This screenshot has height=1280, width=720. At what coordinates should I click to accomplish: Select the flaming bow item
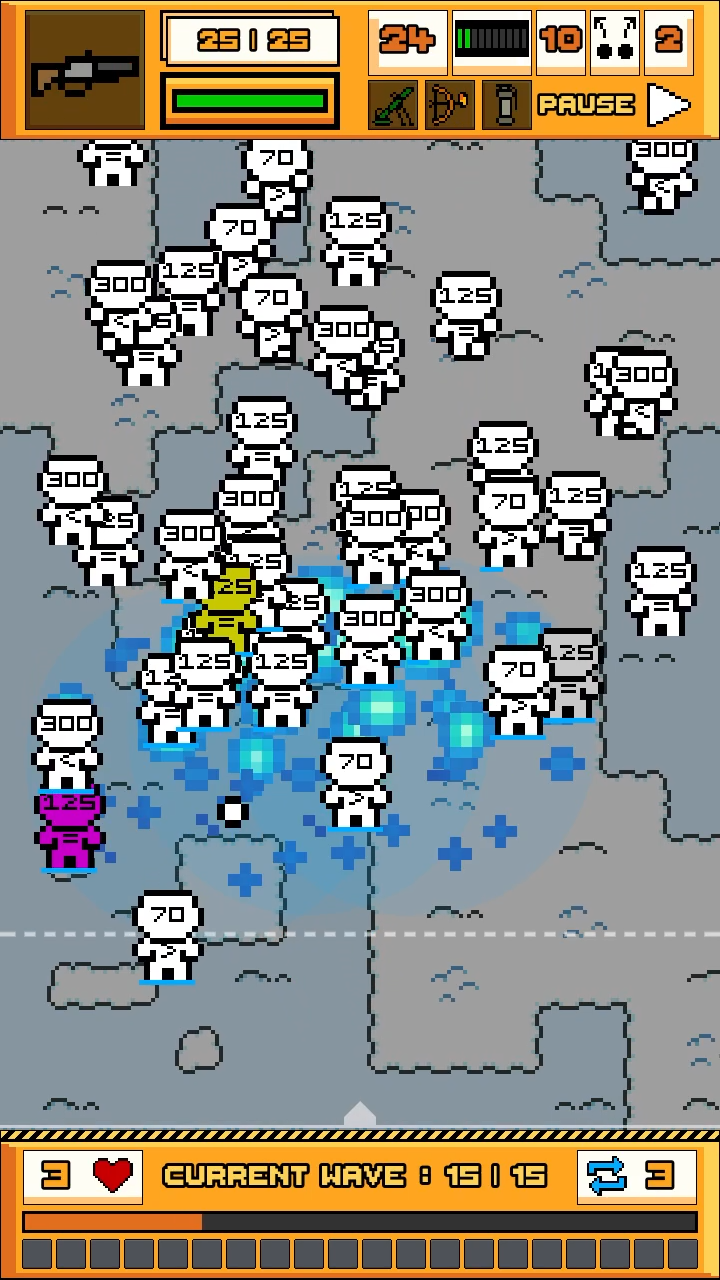pyautogui.click(x=450, y=104)
